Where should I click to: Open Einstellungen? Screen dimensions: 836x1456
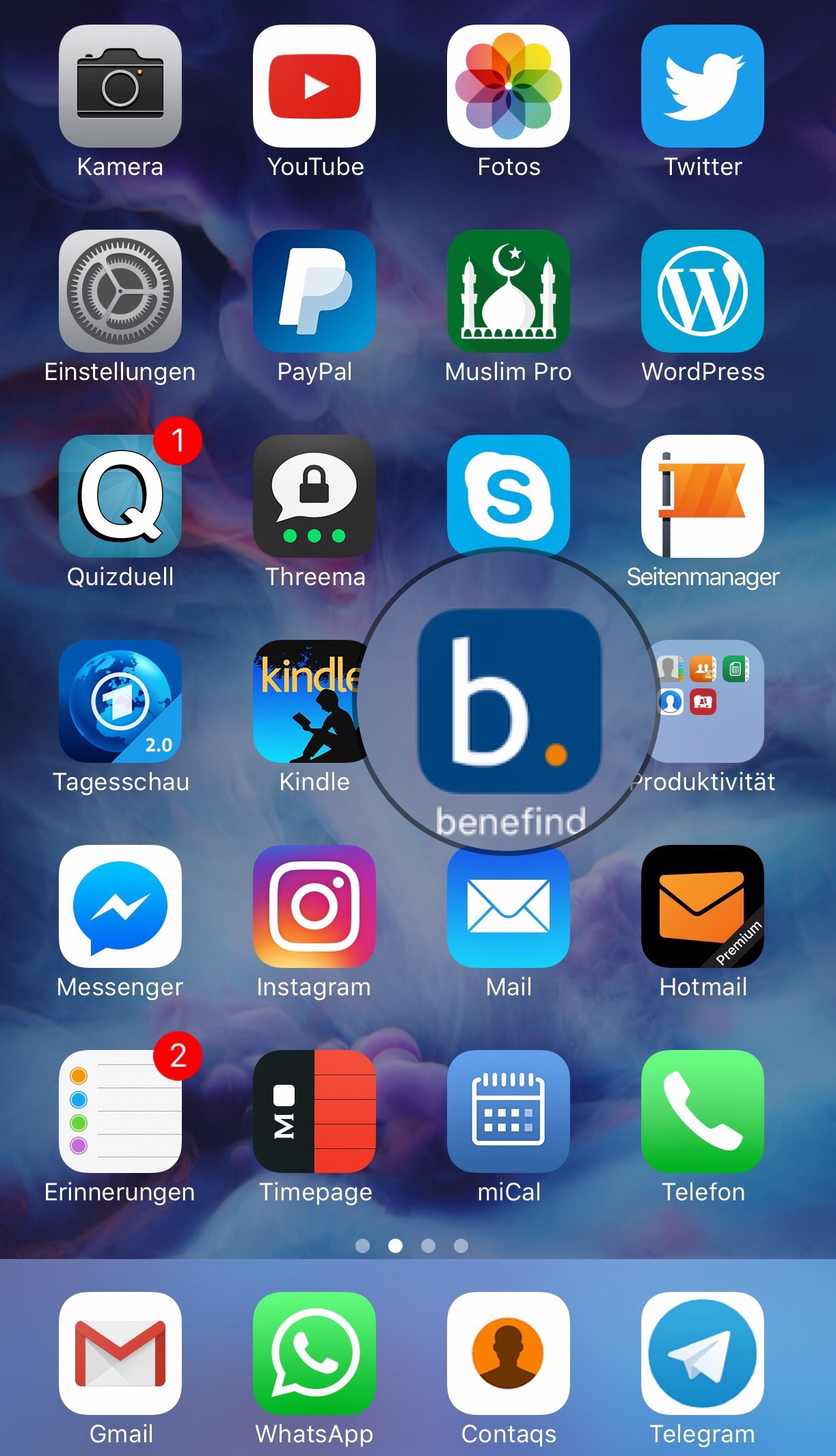120,291
